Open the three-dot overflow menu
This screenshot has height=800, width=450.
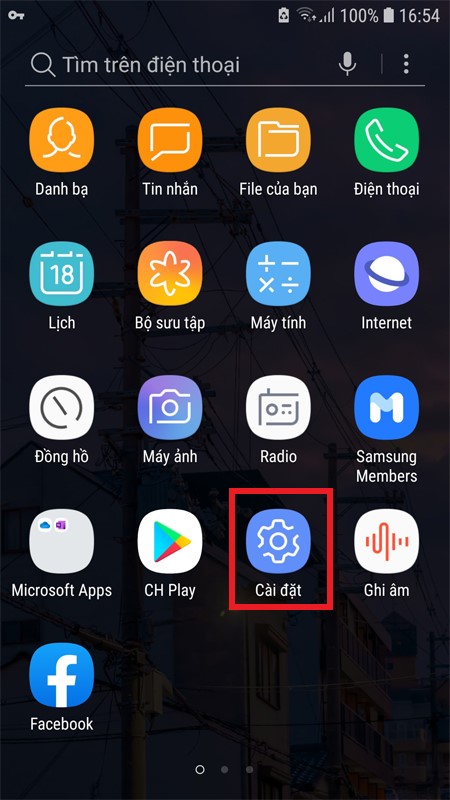coord(406,64)
